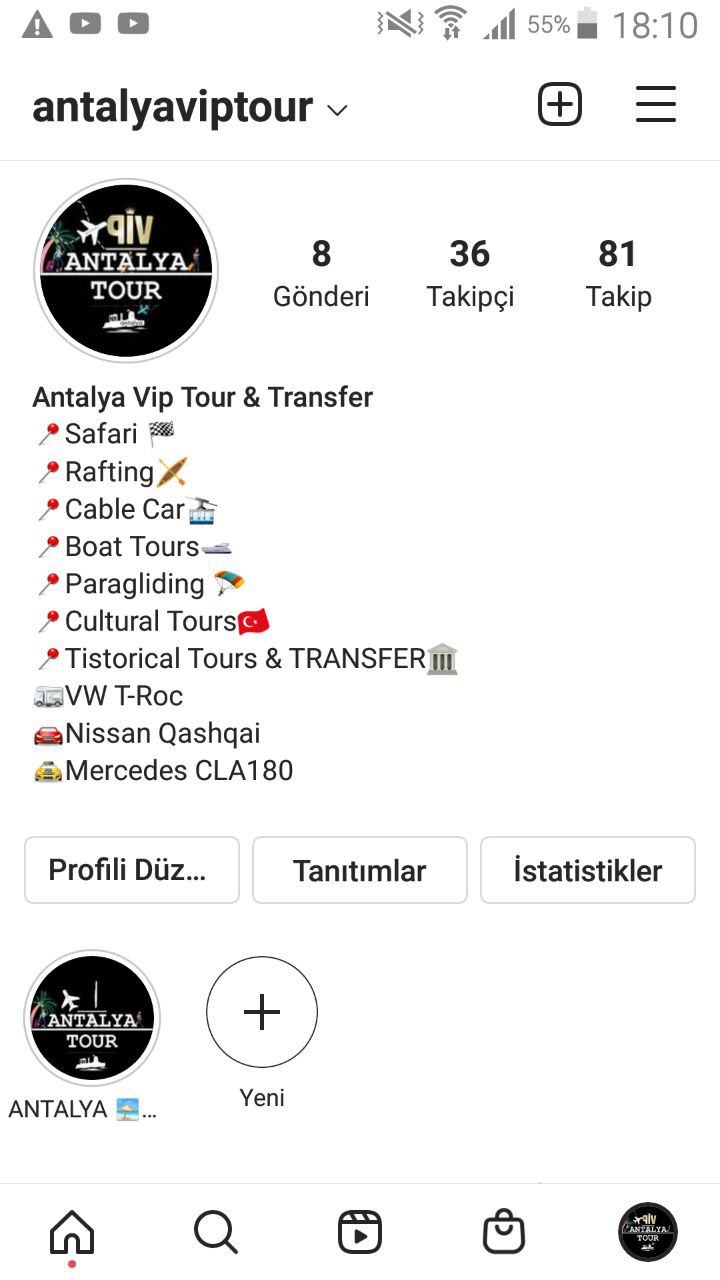Add a new highlight with Yeni
Viewport: 720px width, 1280px height.
(x=262, y=1012)
